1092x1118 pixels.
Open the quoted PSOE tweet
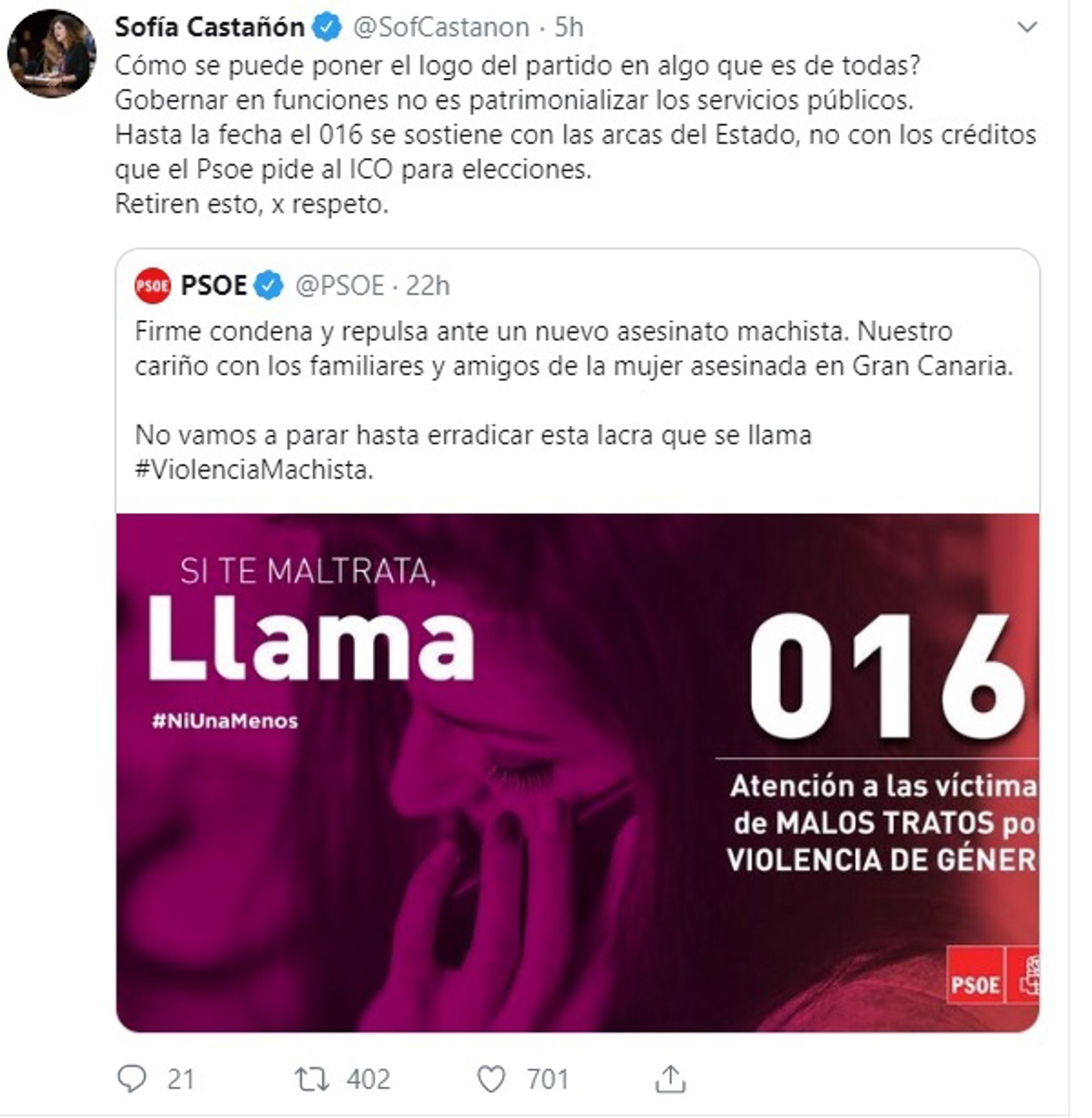pos(573,367)
